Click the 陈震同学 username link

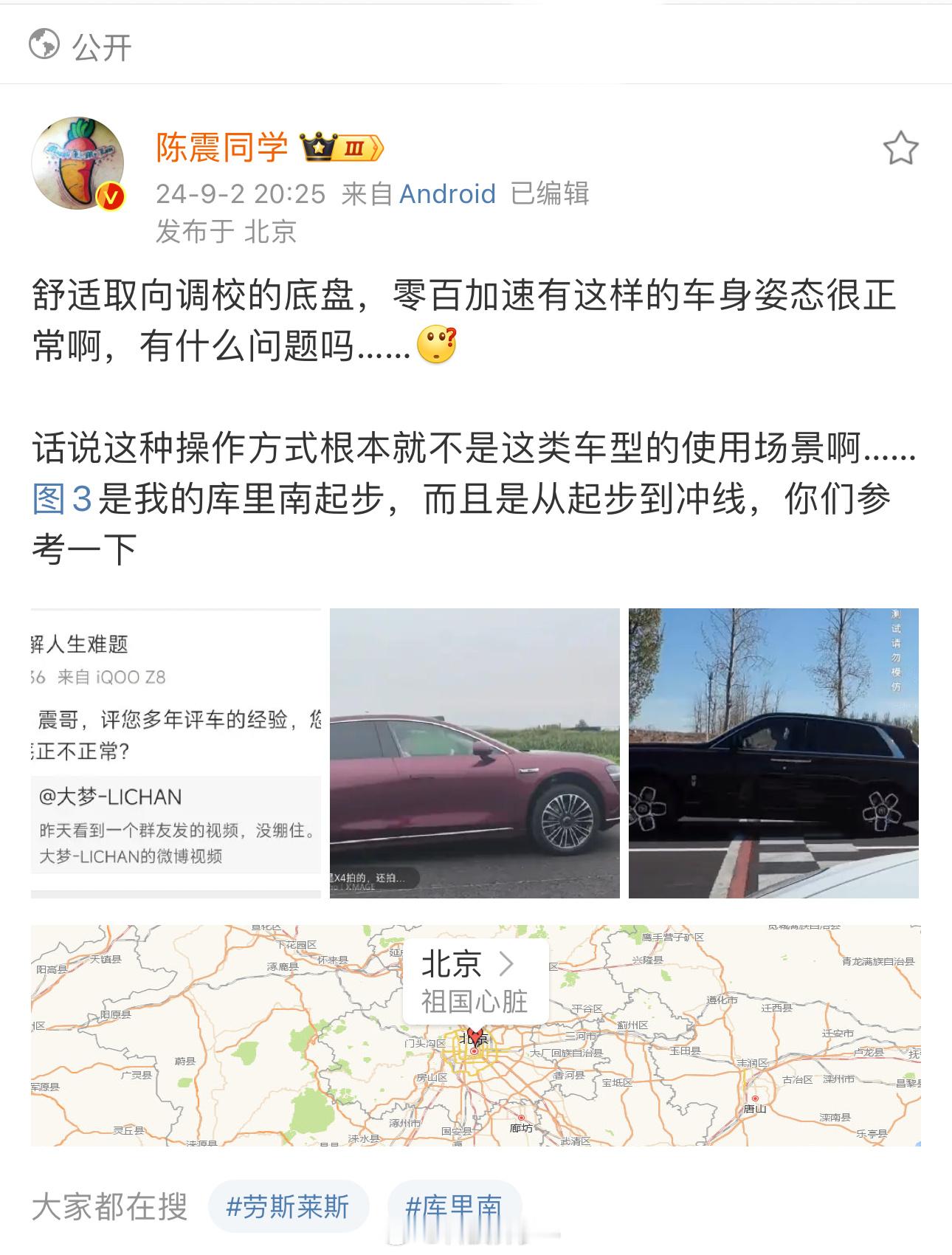(221, 147)
